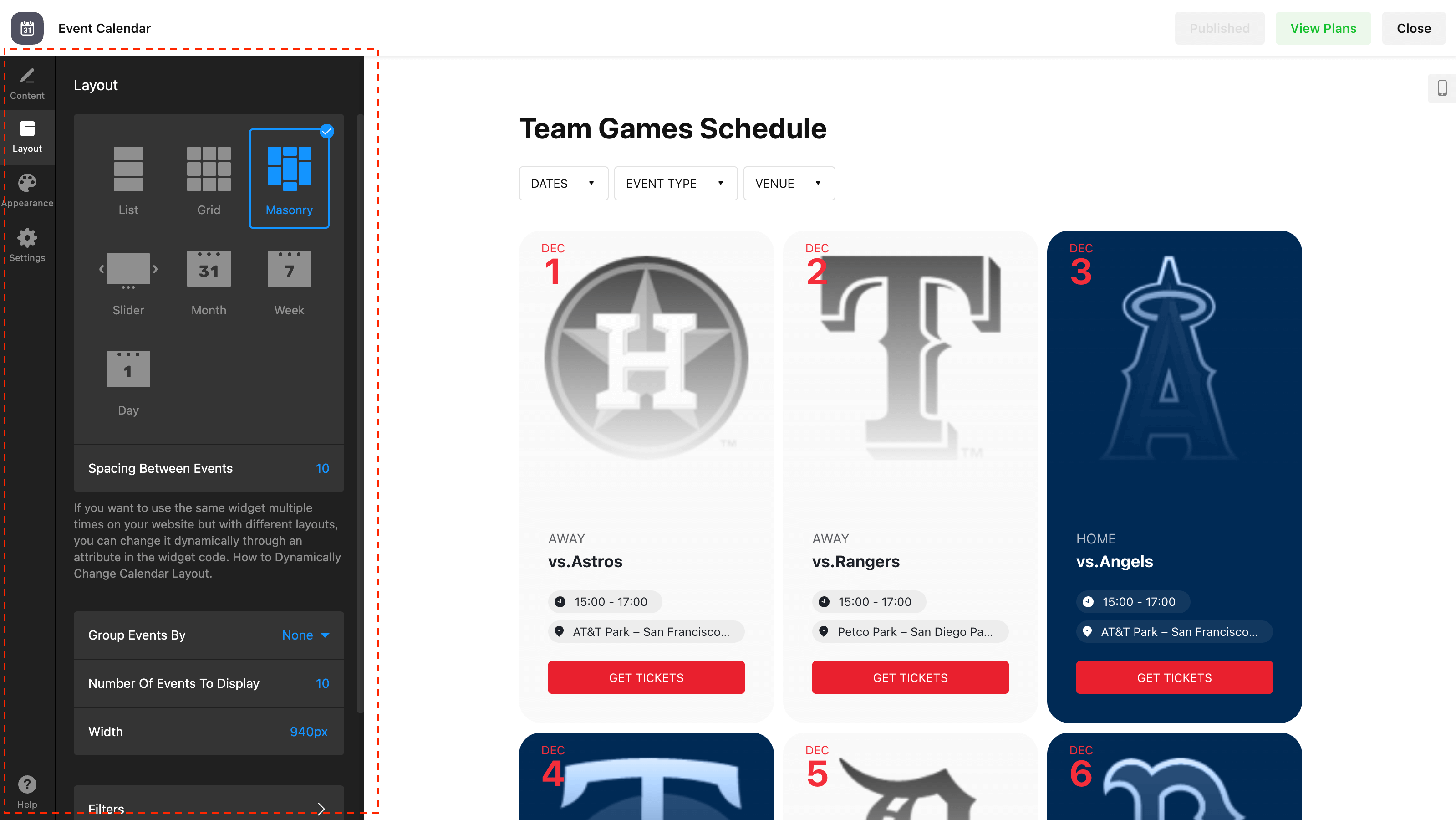Tap the View Plans button

[1323, 28]
